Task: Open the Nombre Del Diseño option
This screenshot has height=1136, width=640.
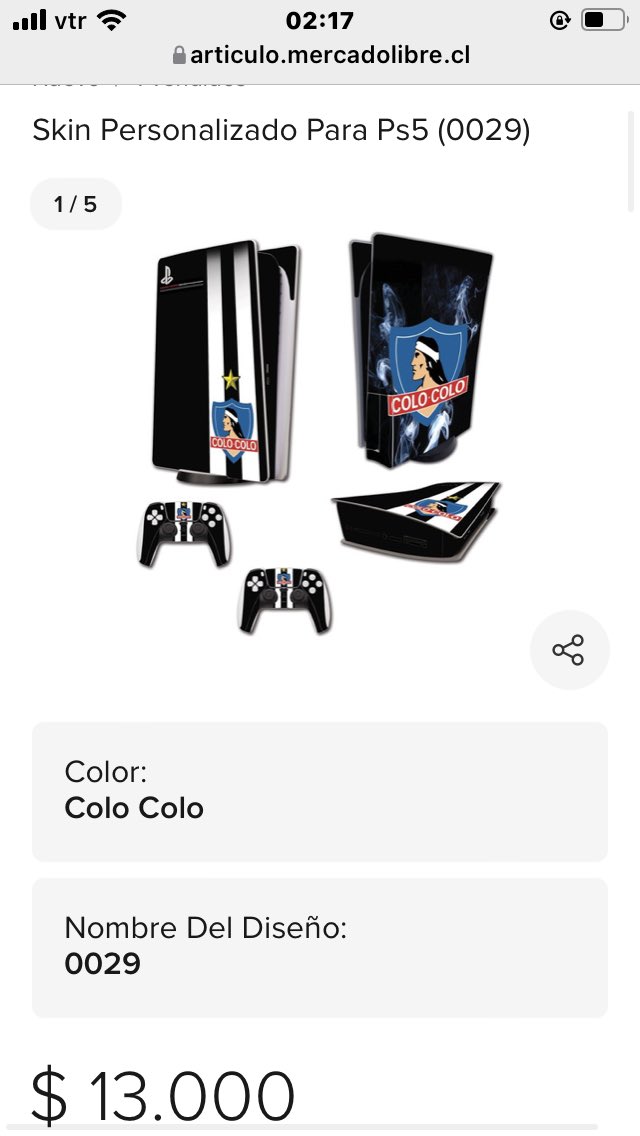Action: tap(320, 948)
